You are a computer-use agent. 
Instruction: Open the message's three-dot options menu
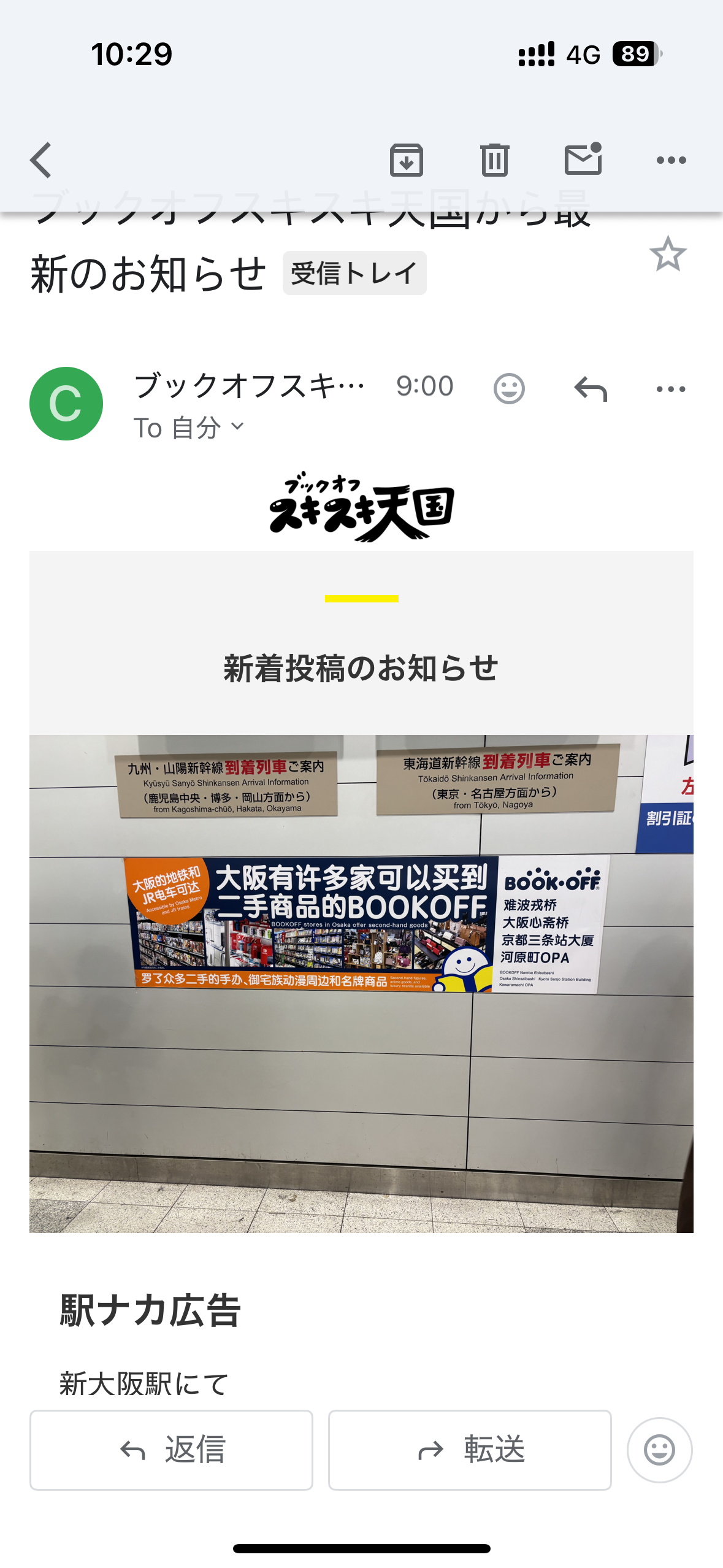pyautogui.click(x=670, y=389)
